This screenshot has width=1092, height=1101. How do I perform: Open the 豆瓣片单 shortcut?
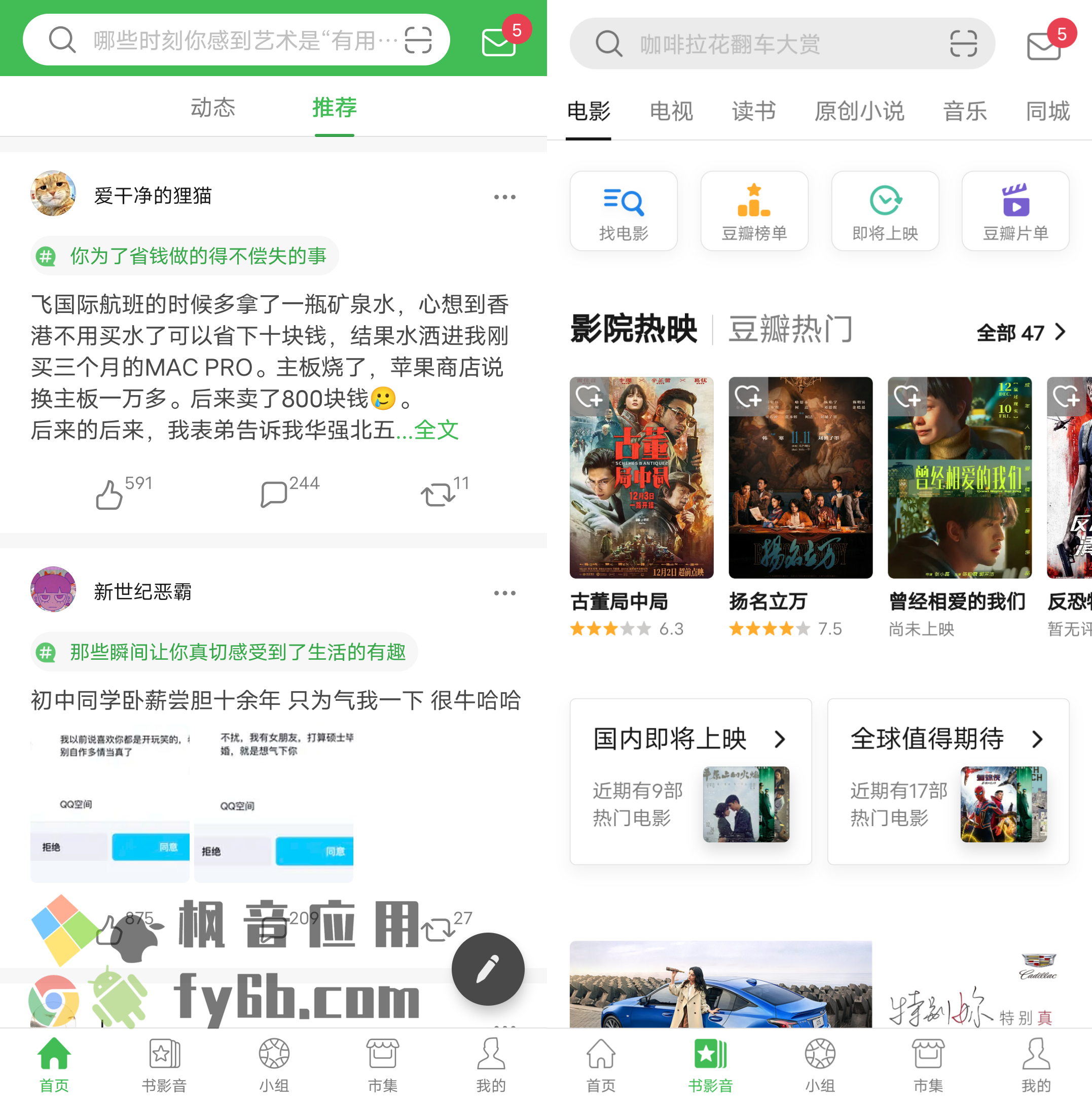pyautogui.click(x=1015, y=211)
